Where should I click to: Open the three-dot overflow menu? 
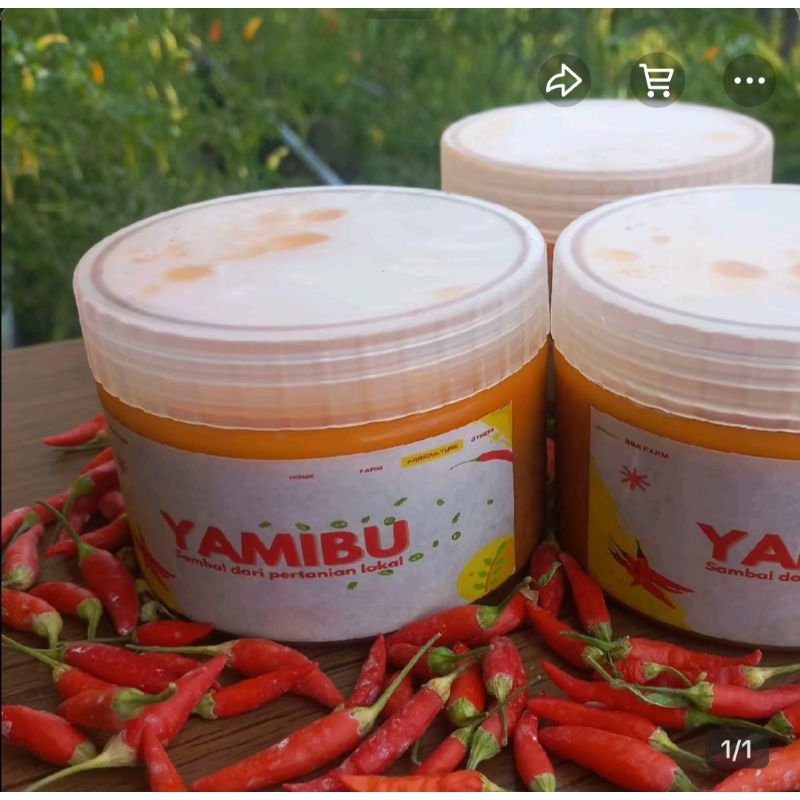(749, 81)
